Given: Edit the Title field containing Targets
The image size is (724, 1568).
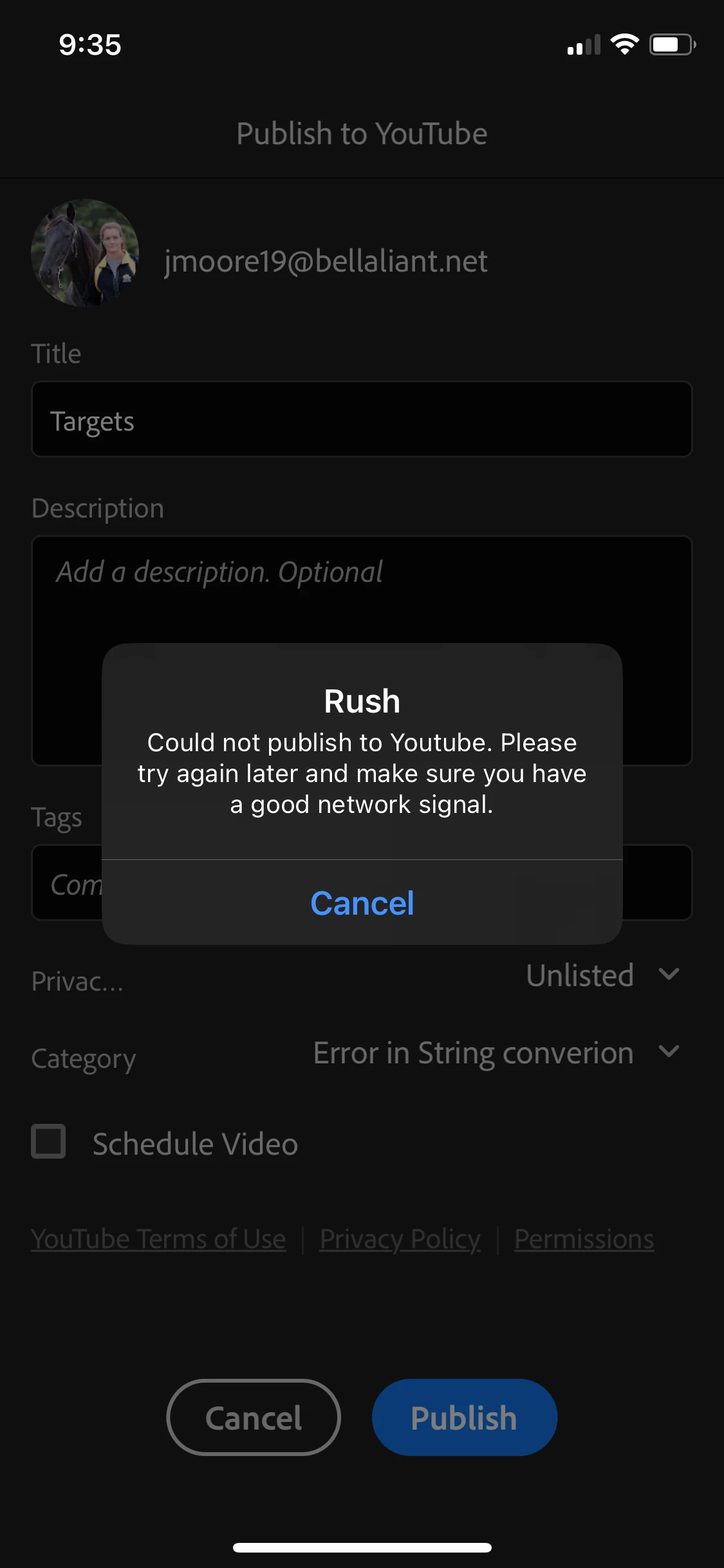Looking at the screenshot, I should (362, 420).
